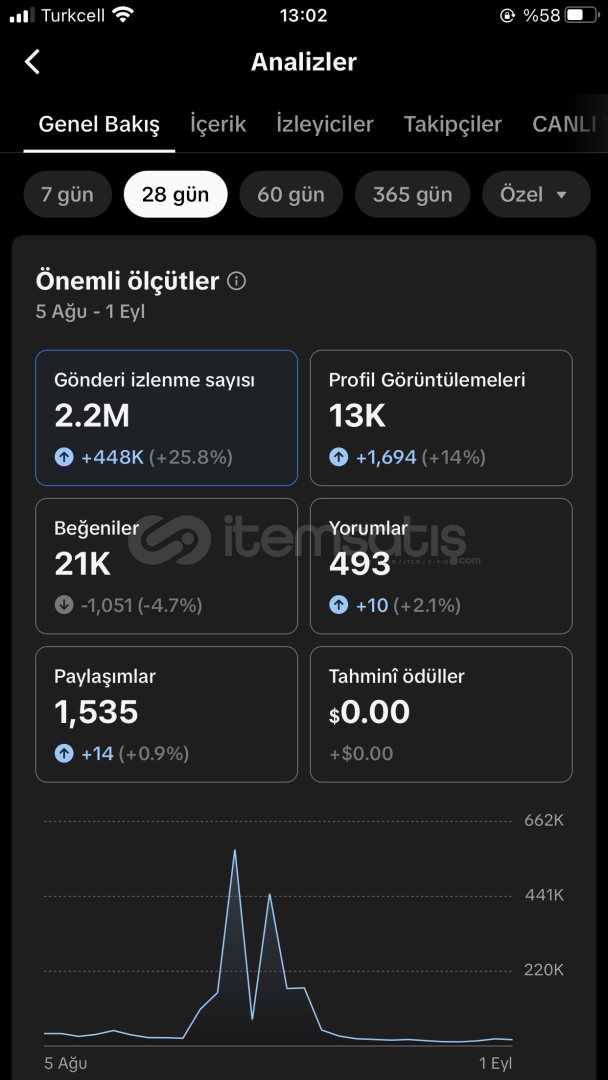Select the 60 gün range chip

291,194
